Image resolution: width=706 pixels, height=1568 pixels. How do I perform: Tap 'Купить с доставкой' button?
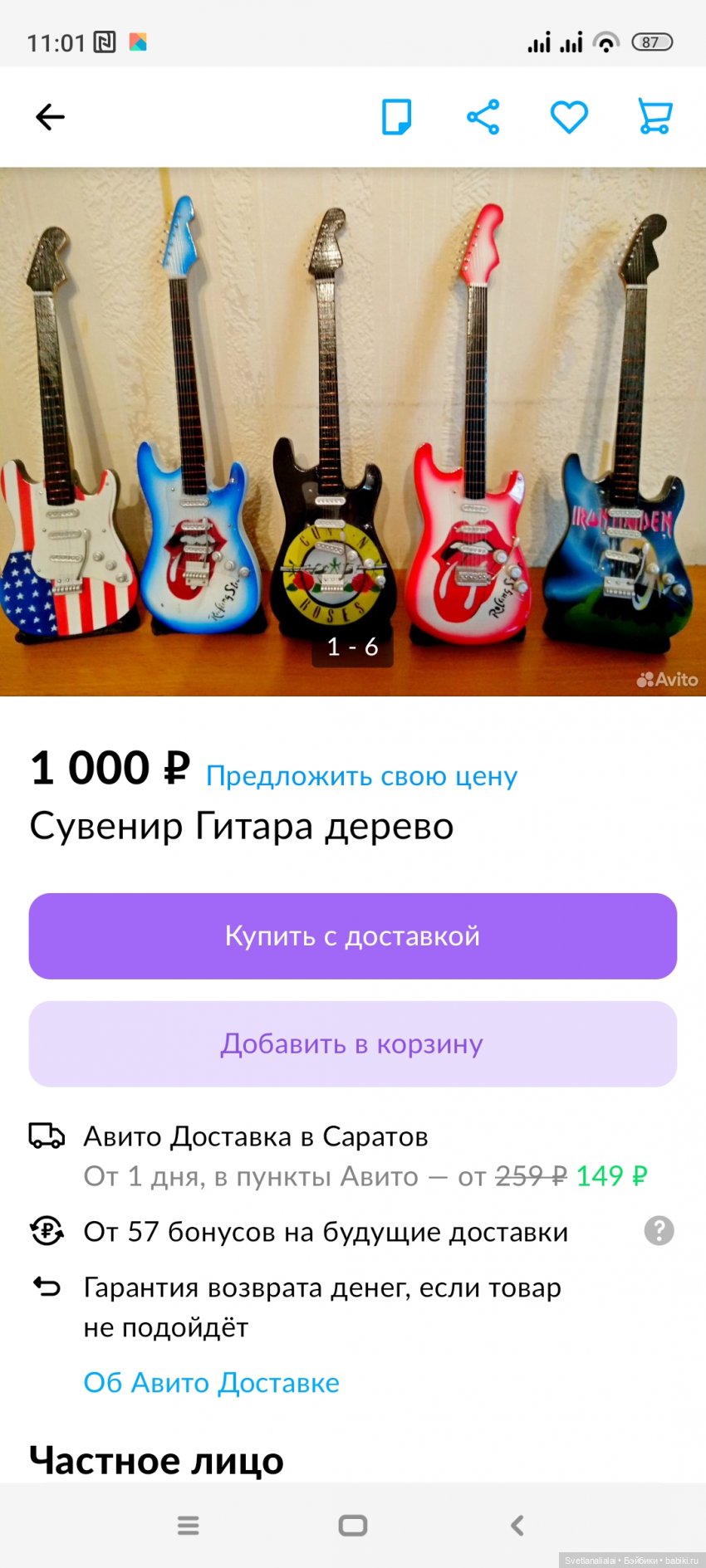tap(353, 936)
